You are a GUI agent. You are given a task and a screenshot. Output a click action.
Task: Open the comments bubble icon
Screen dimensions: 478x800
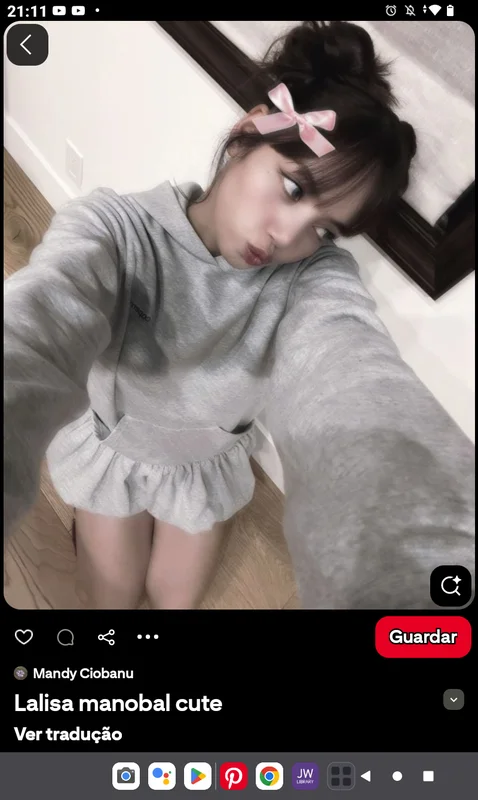[x=65, y=637]
